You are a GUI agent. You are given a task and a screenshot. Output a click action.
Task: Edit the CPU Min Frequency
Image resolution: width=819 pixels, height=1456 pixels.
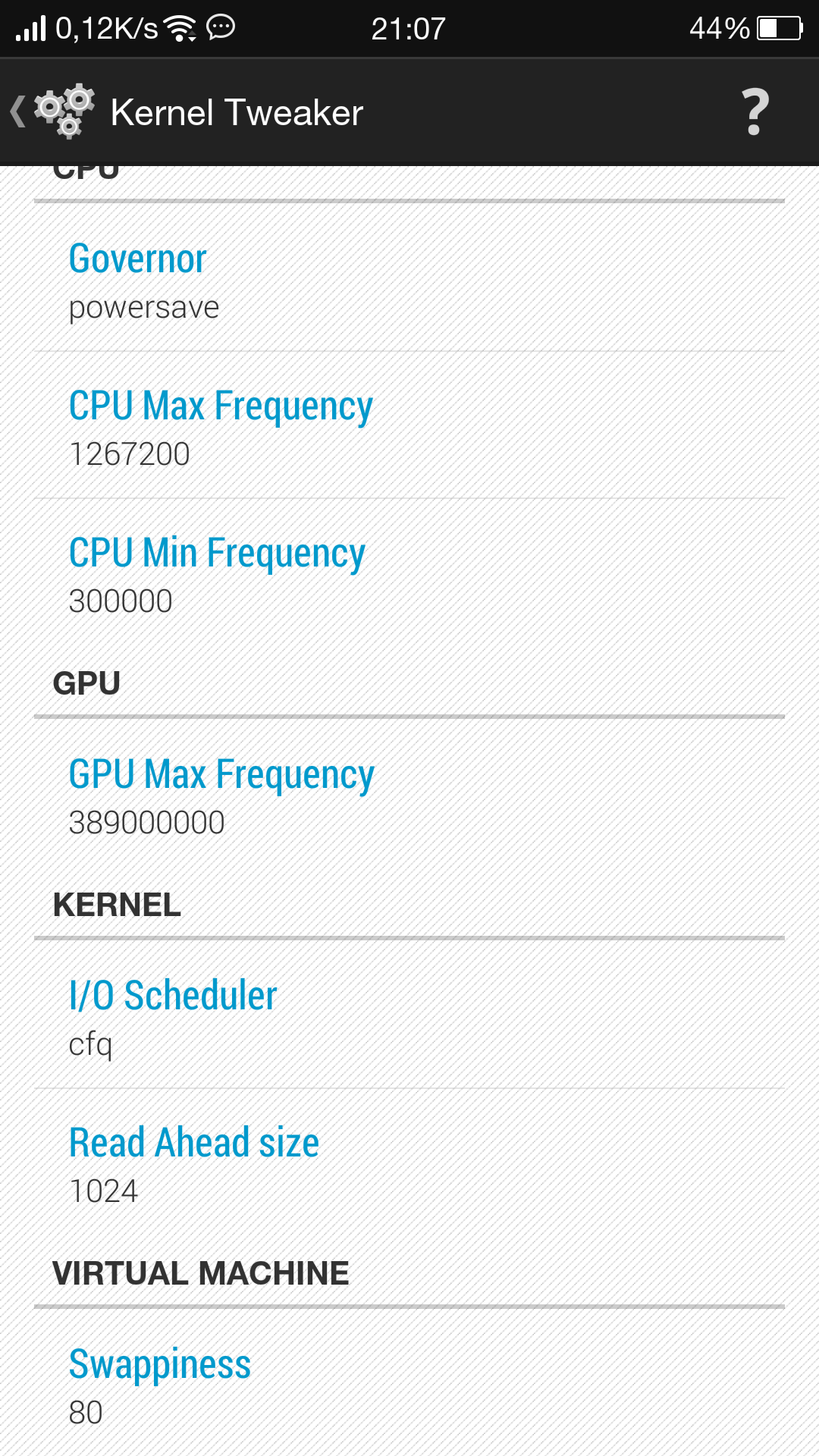pyautogui.click(x=409, y=573)
